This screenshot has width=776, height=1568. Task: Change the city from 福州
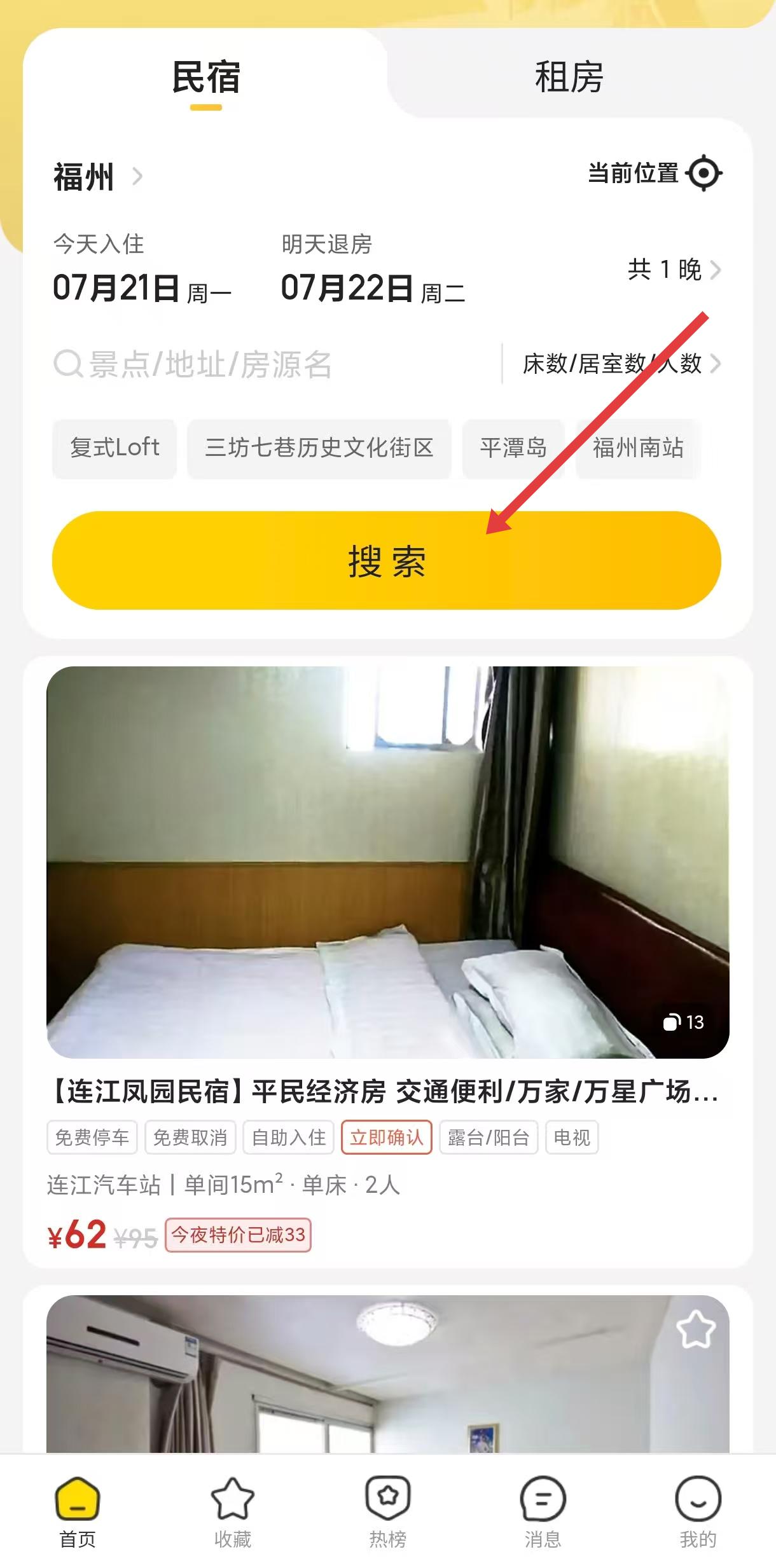[x=95, y=176]
